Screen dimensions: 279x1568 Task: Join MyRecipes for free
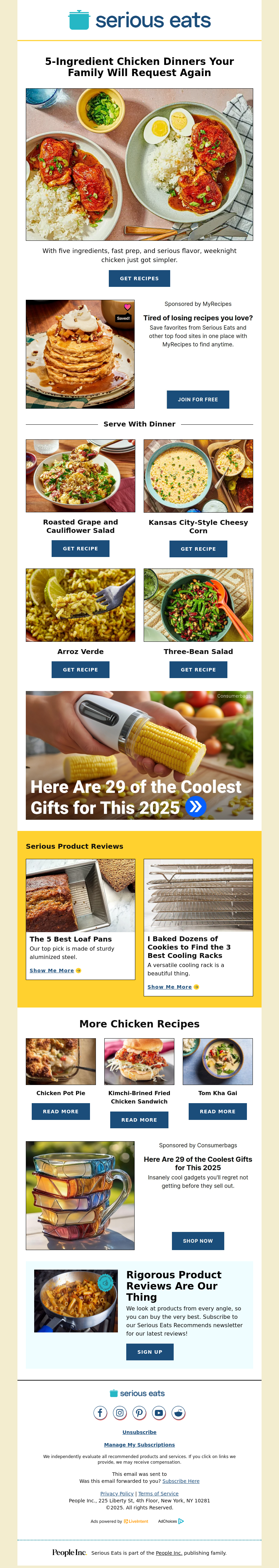click(x=197, y=399)
